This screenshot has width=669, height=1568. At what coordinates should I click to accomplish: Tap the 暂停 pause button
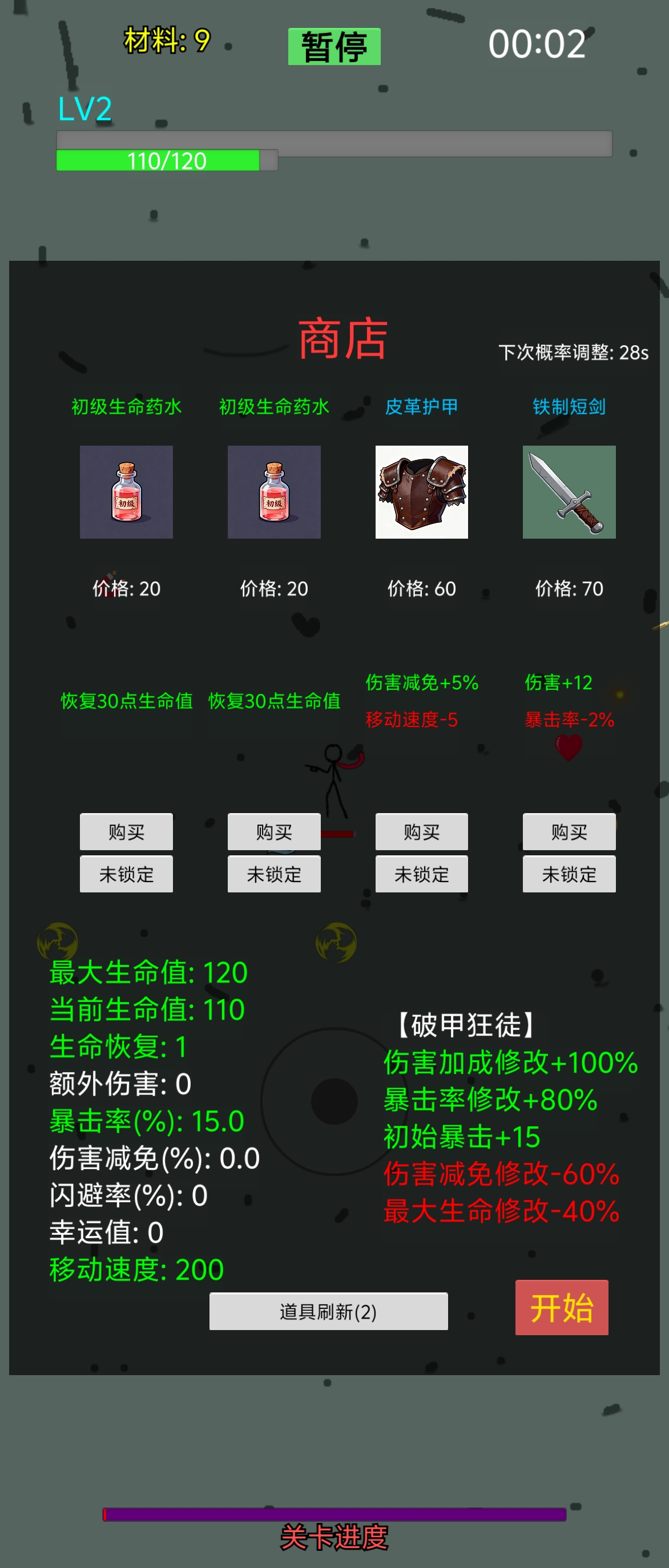click(334, 46)
